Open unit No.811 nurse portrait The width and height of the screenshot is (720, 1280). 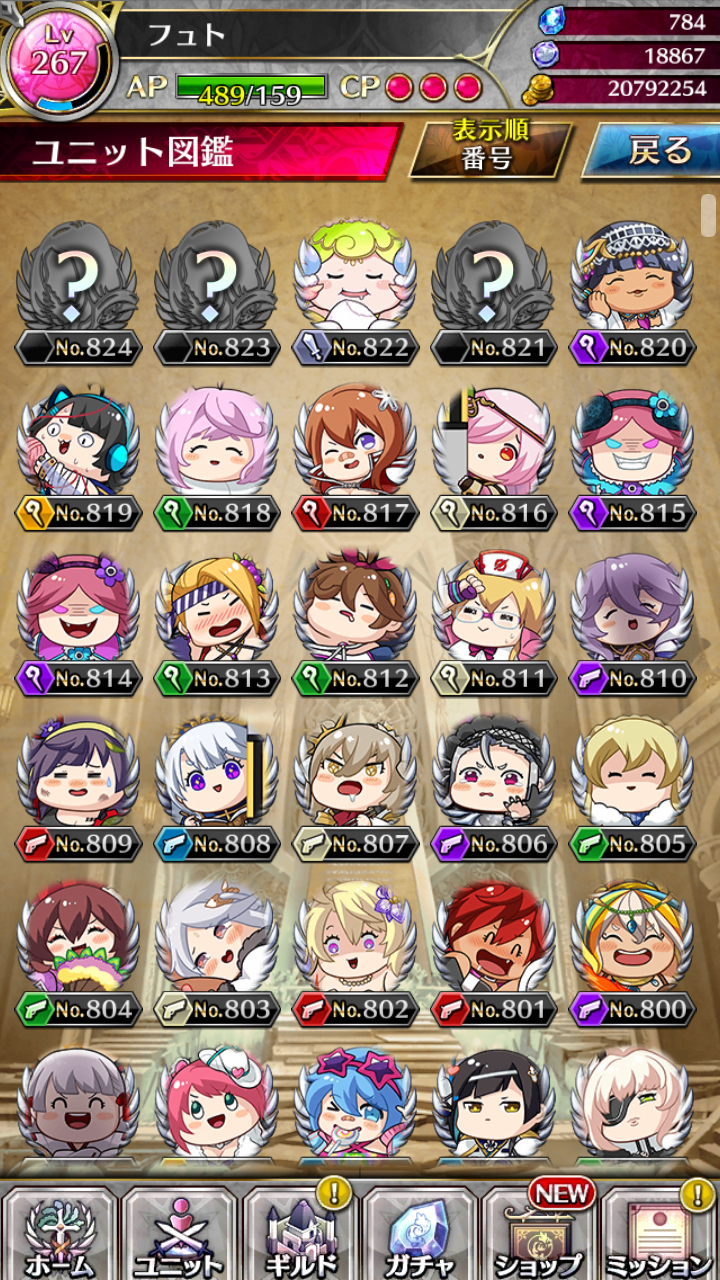pos(493,610)
